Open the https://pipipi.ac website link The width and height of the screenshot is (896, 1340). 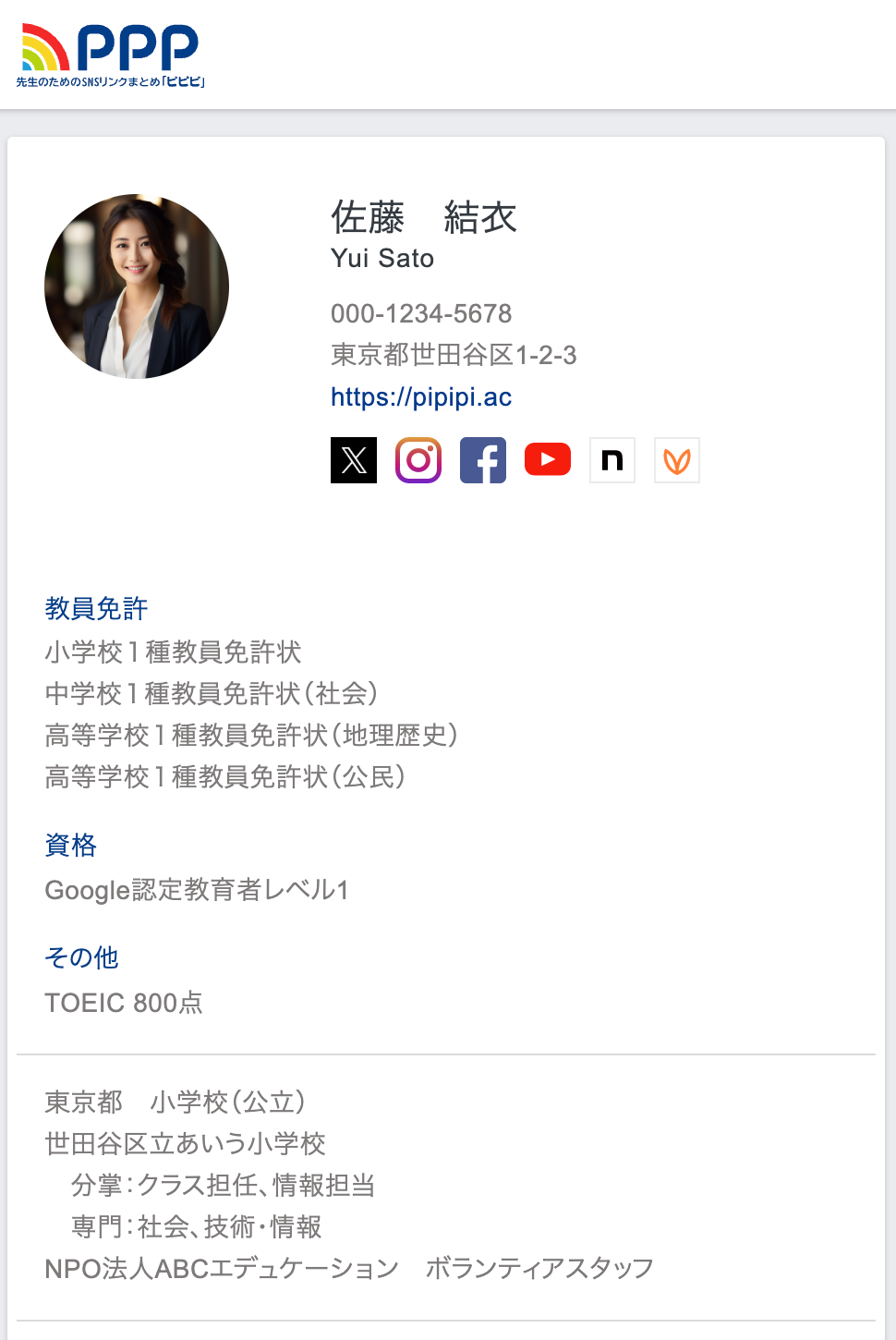[x=421, y=397]
